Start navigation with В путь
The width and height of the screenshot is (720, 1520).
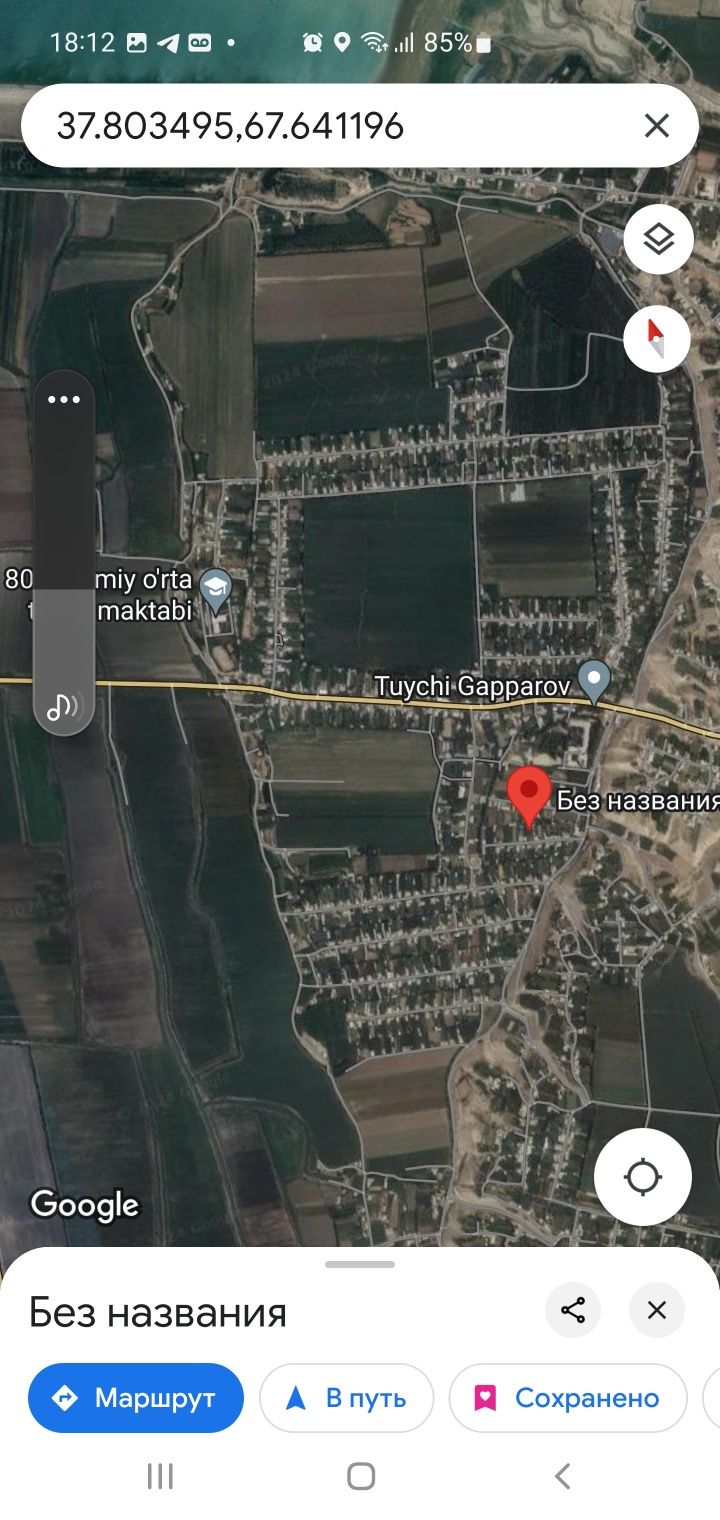coord(346,1397)
